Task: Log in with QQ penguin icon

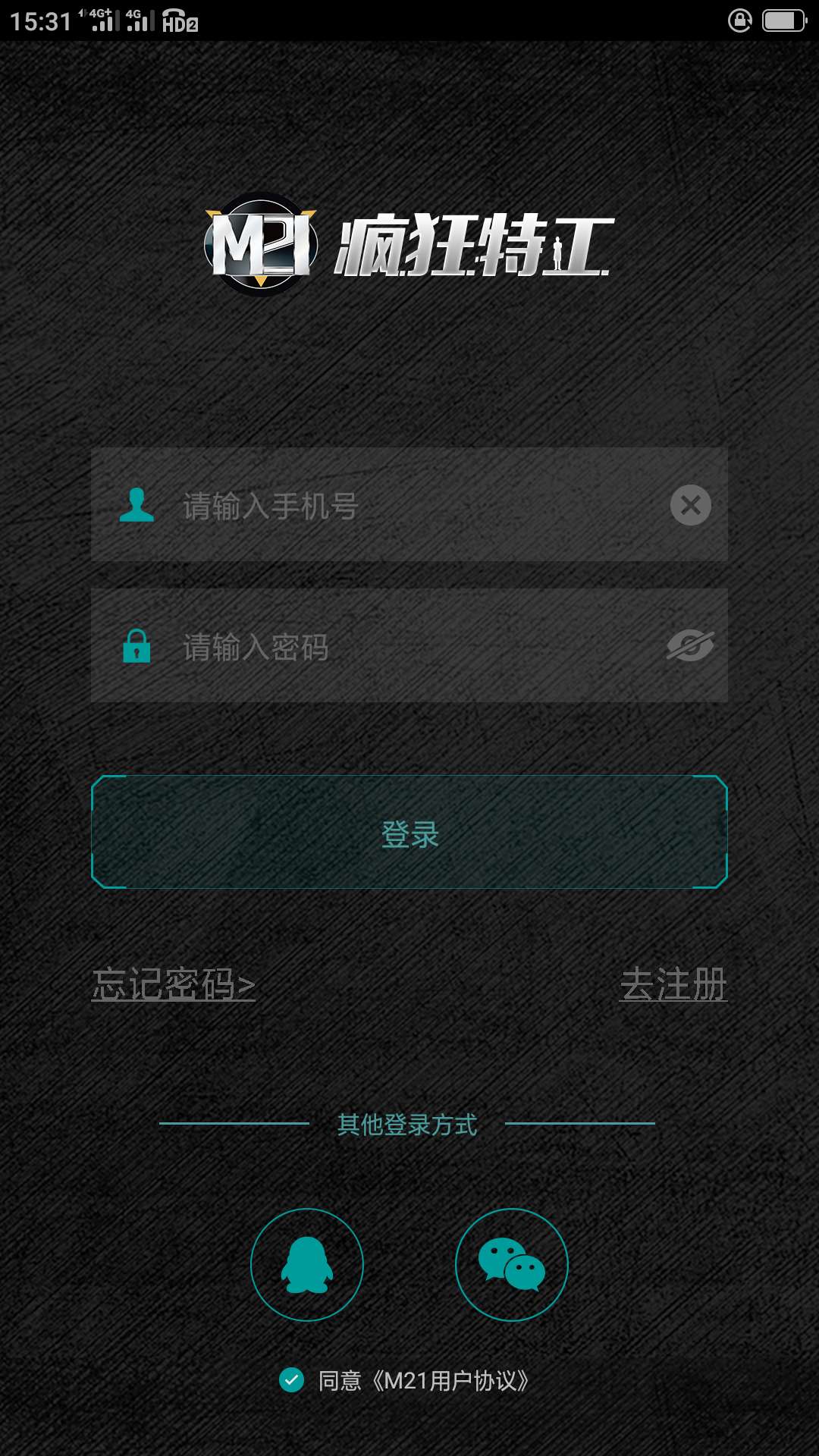Action: point(307,1265)
